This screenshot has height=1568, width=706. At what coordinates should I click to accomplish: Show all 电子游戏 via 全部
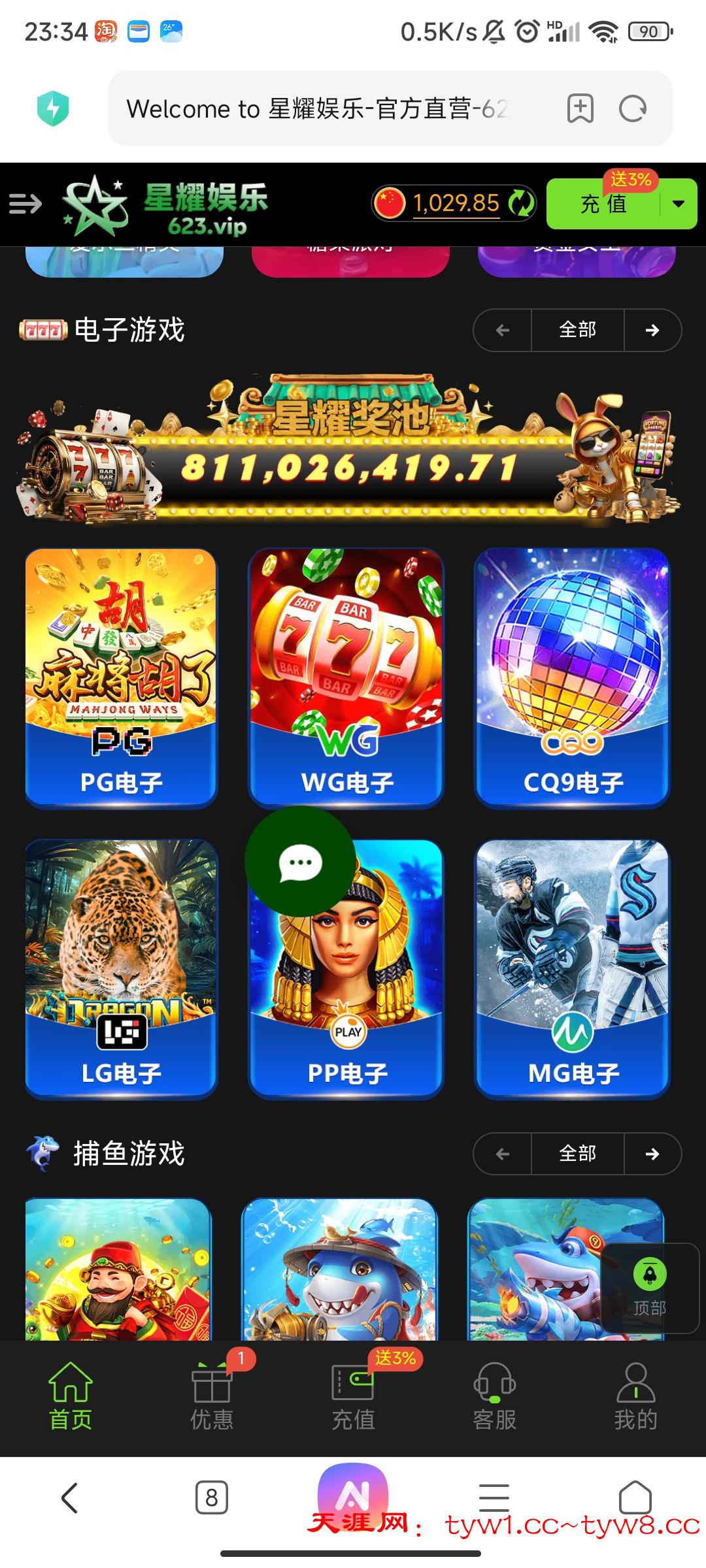[577, 330]
